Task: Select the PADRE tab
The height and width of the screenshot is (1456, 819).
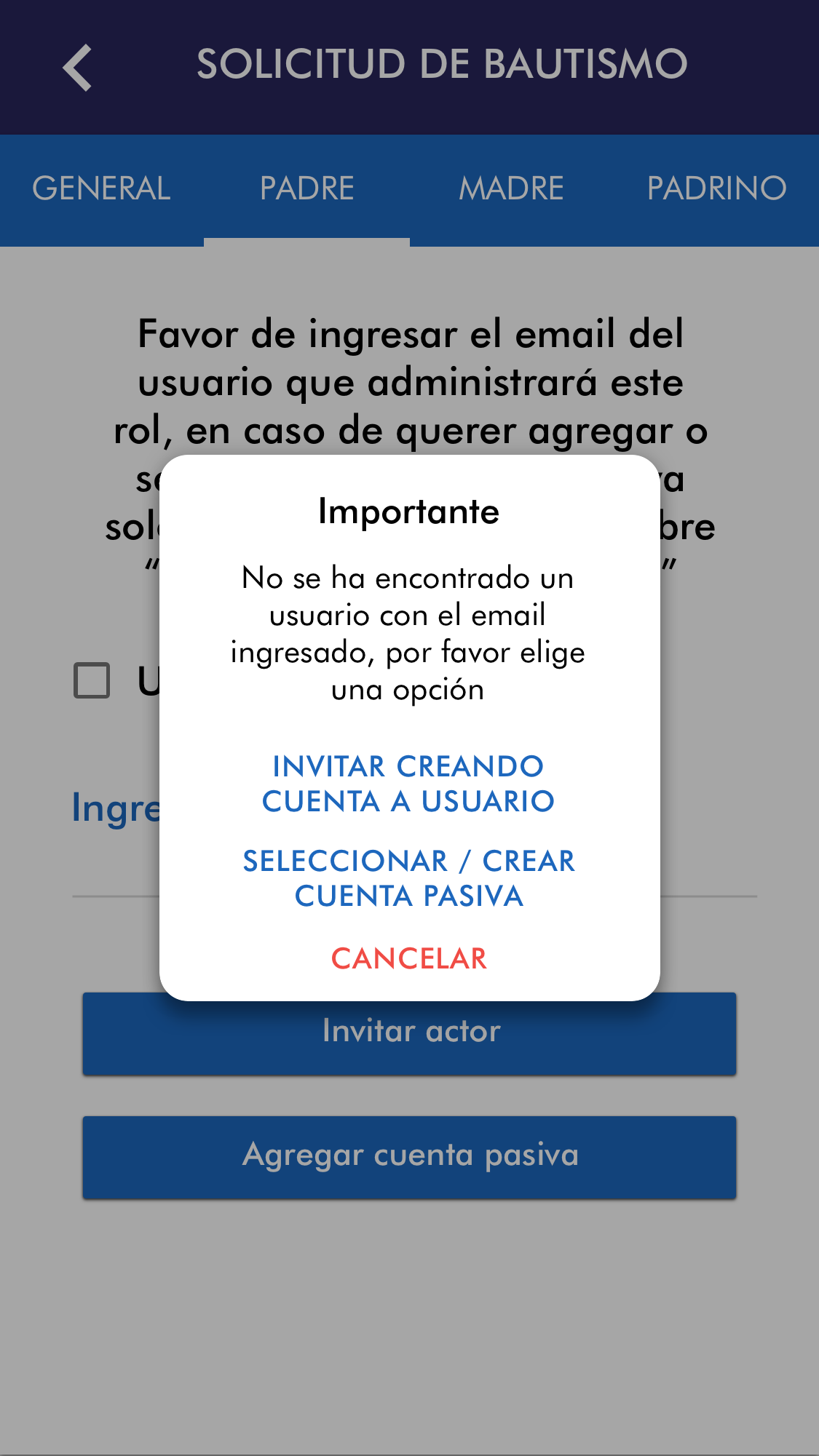Action: [306, 188]
